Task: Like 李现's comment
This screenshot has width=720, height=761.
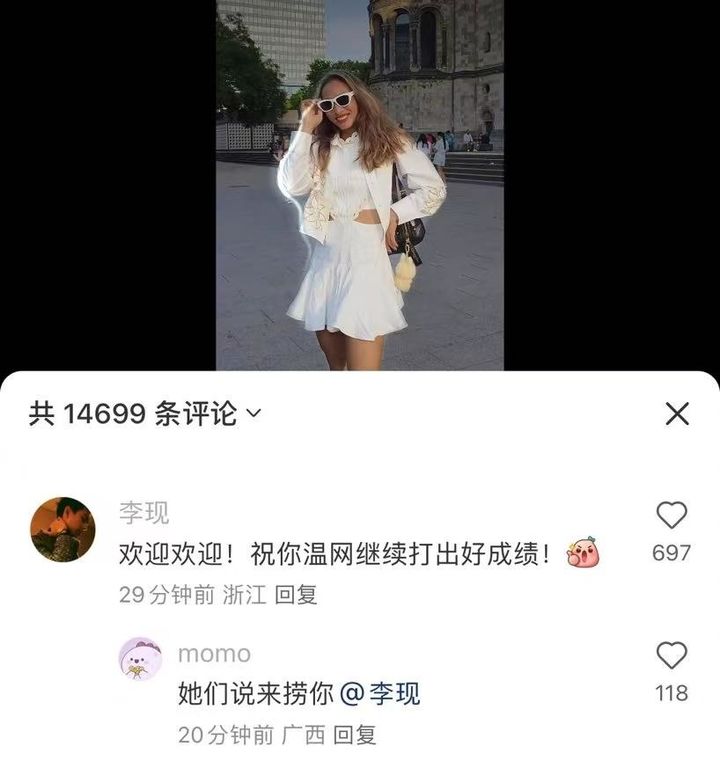Action: (671, 516)
